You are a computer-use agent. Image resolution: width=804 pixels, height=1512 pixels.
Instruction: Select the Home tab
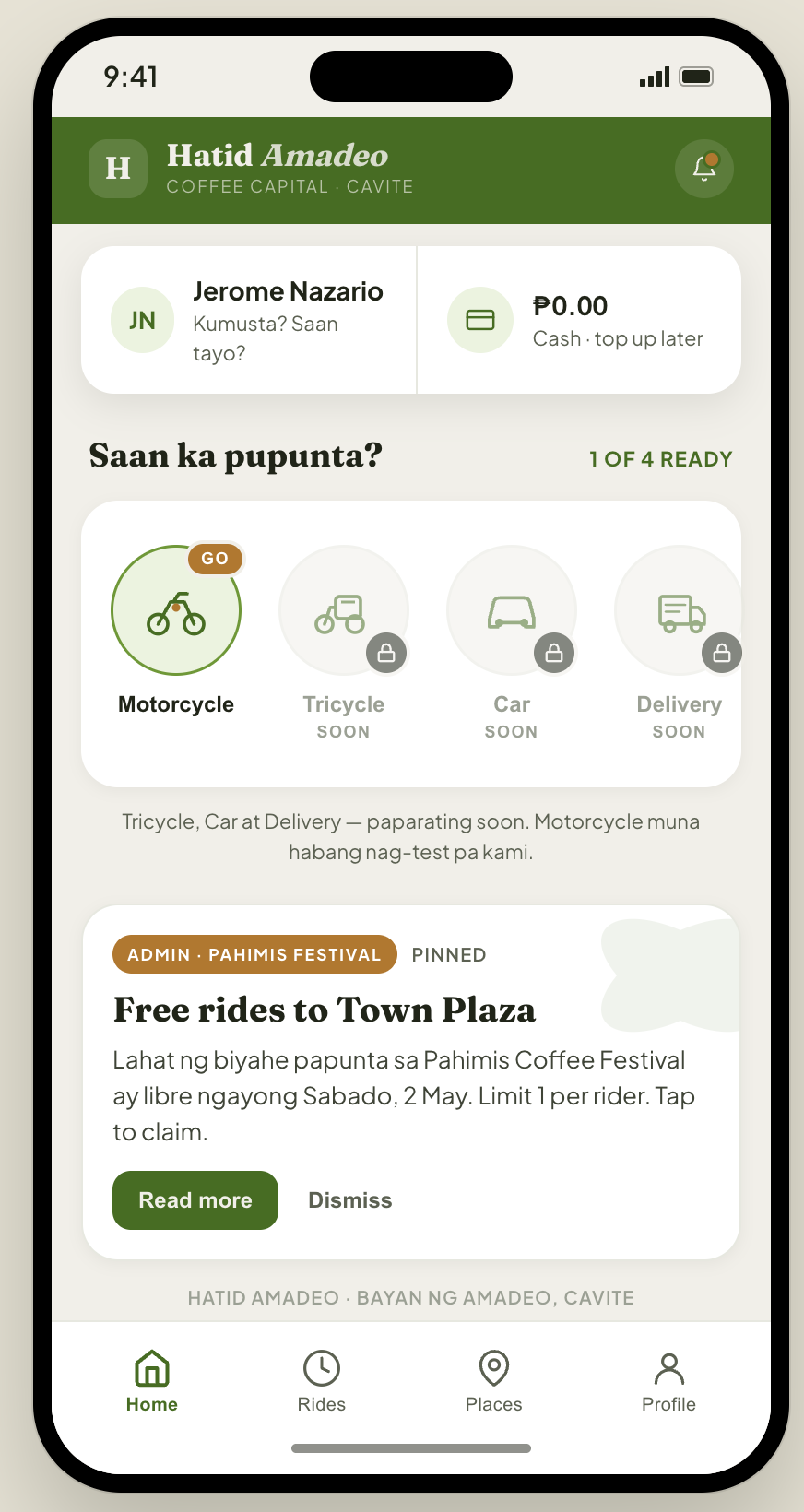152,1381
